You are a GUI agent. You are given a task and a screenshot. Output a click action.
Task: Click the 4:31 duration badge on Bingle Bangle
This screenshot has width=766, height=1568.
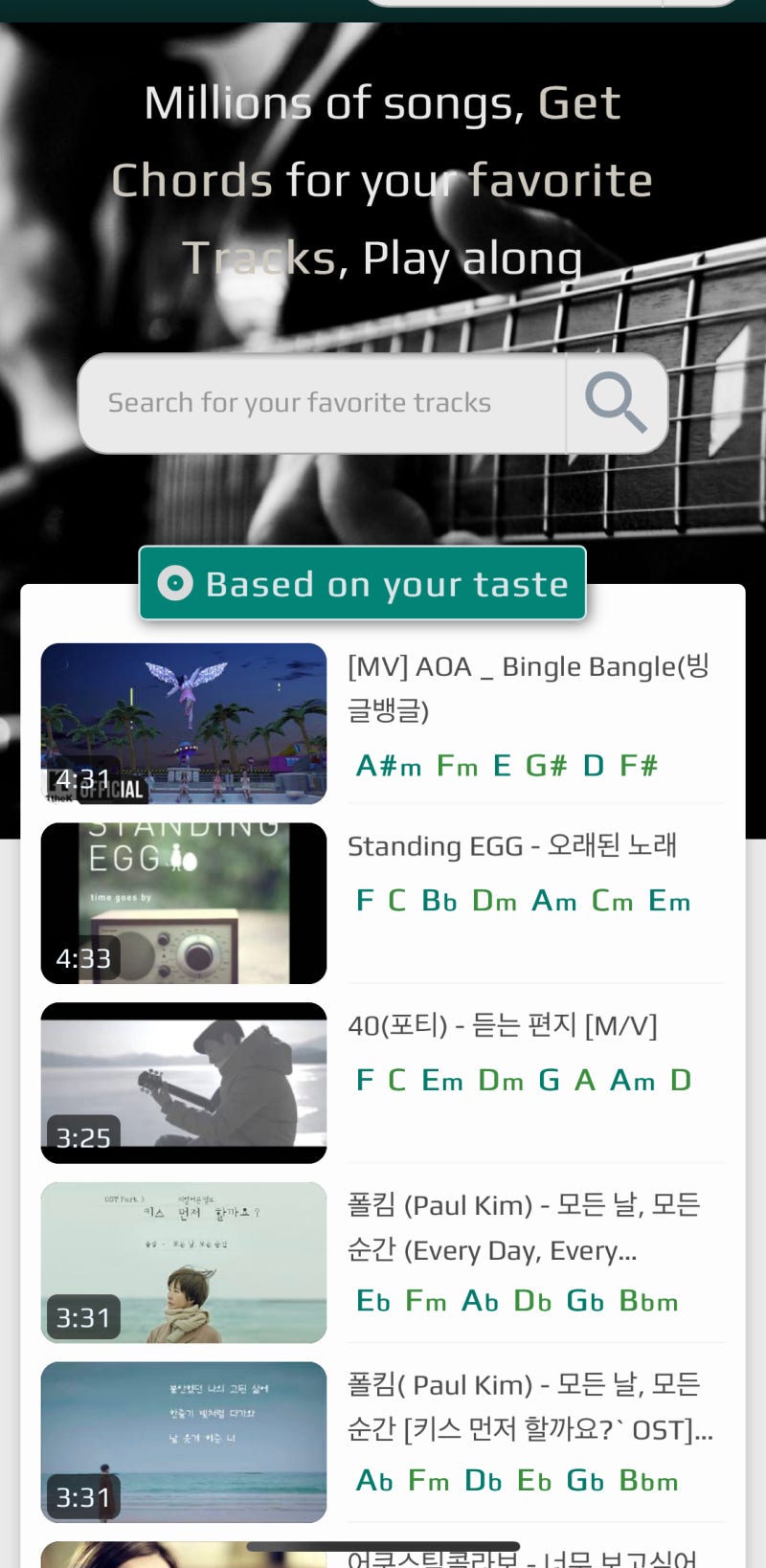tap(81, 777)
